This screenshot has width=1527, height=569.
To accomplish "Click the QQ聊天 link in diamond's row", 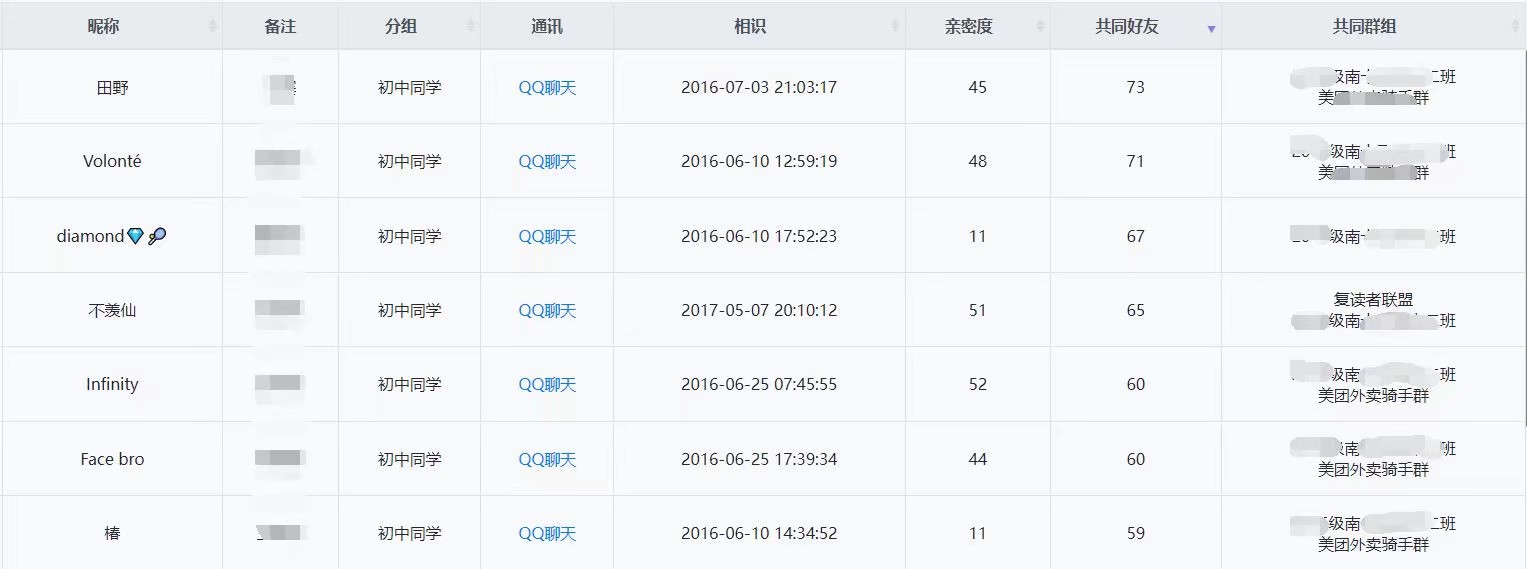I will (547, 236).
